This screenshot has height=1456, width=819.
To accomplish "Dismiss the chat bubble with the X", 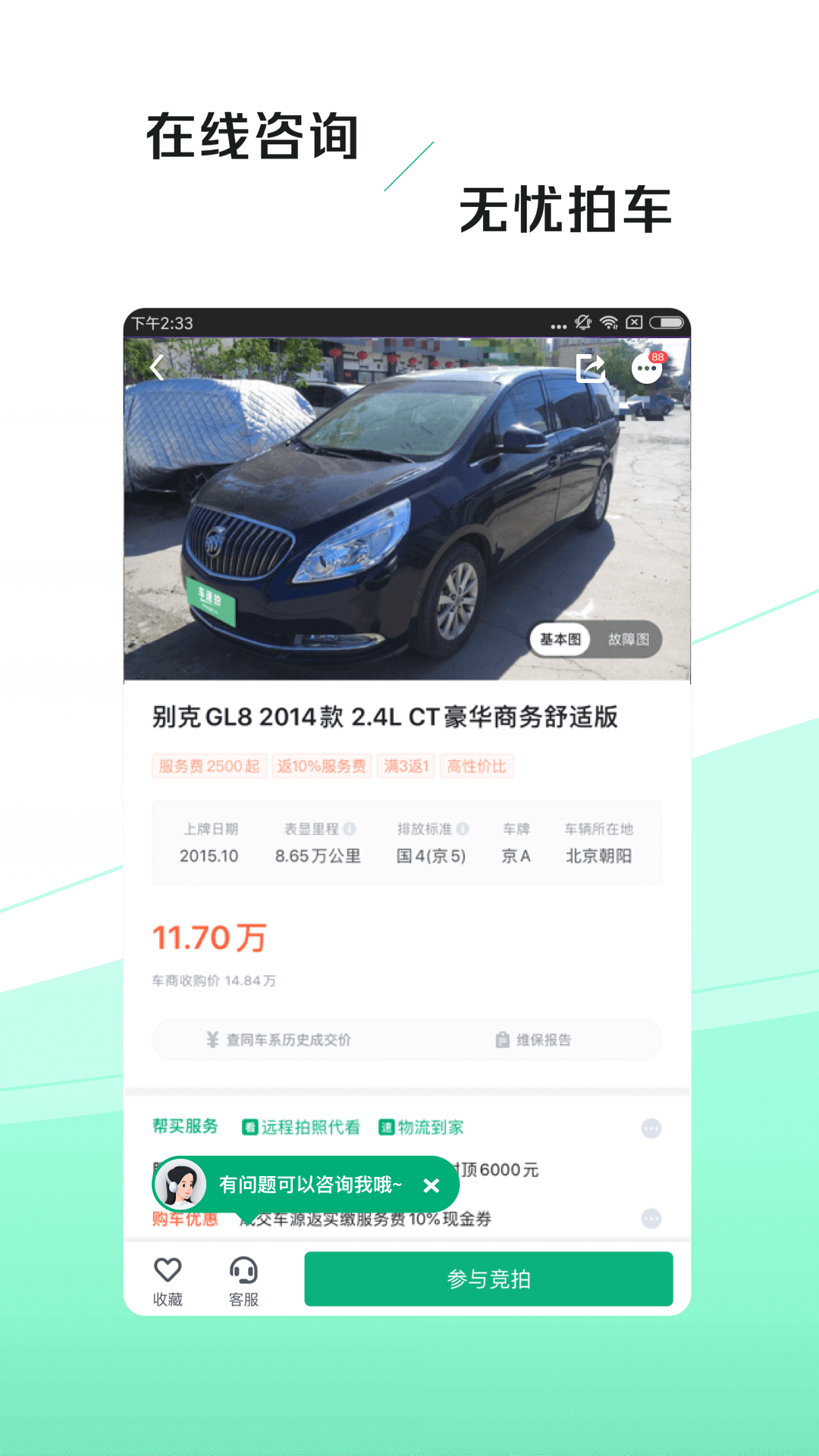I will click(x=432, y=1184).
